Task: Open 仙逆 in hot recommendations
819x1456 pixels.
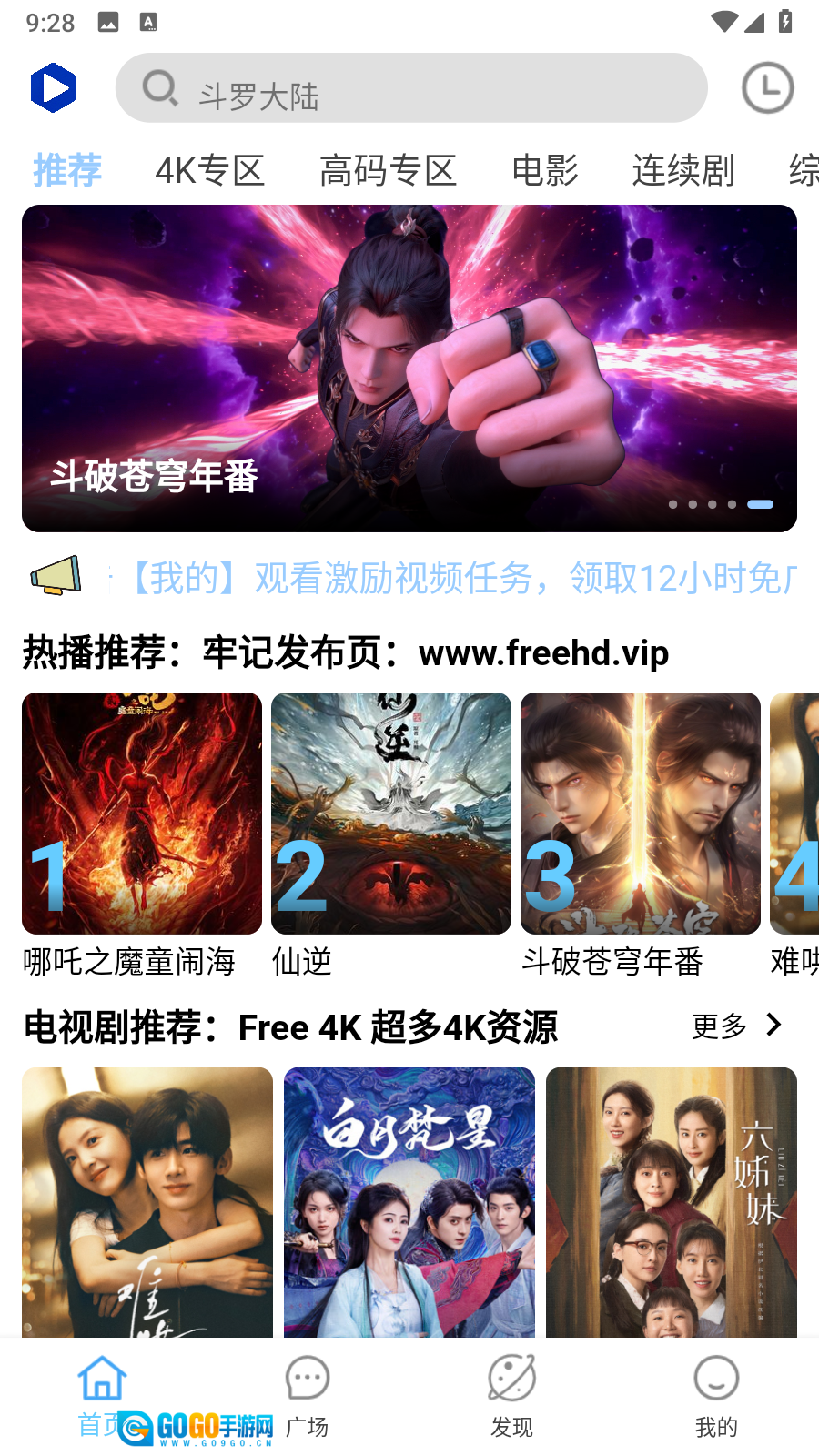Action: click(391, 813)
